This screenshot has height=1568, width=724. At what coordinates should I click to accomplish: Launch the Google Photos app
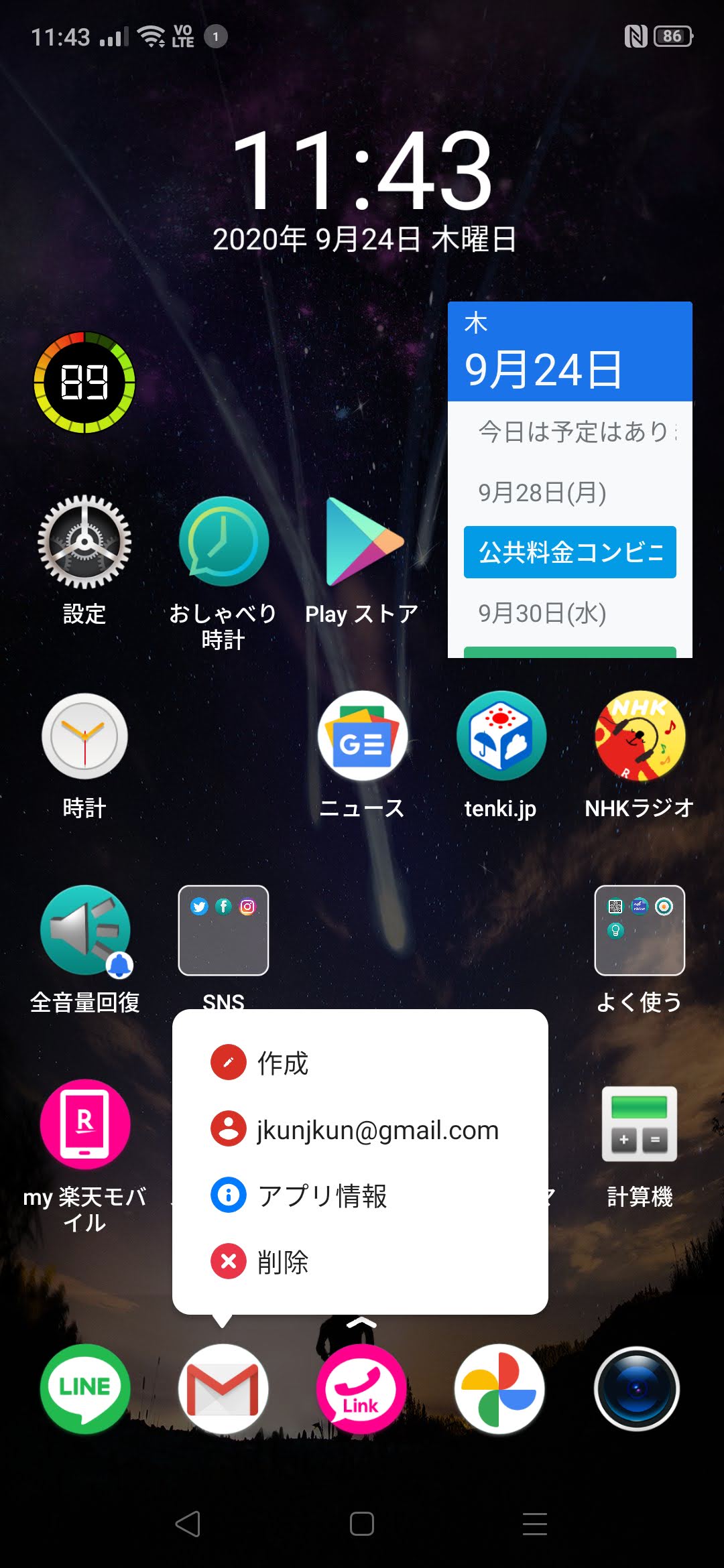(x=499, y=1388)
